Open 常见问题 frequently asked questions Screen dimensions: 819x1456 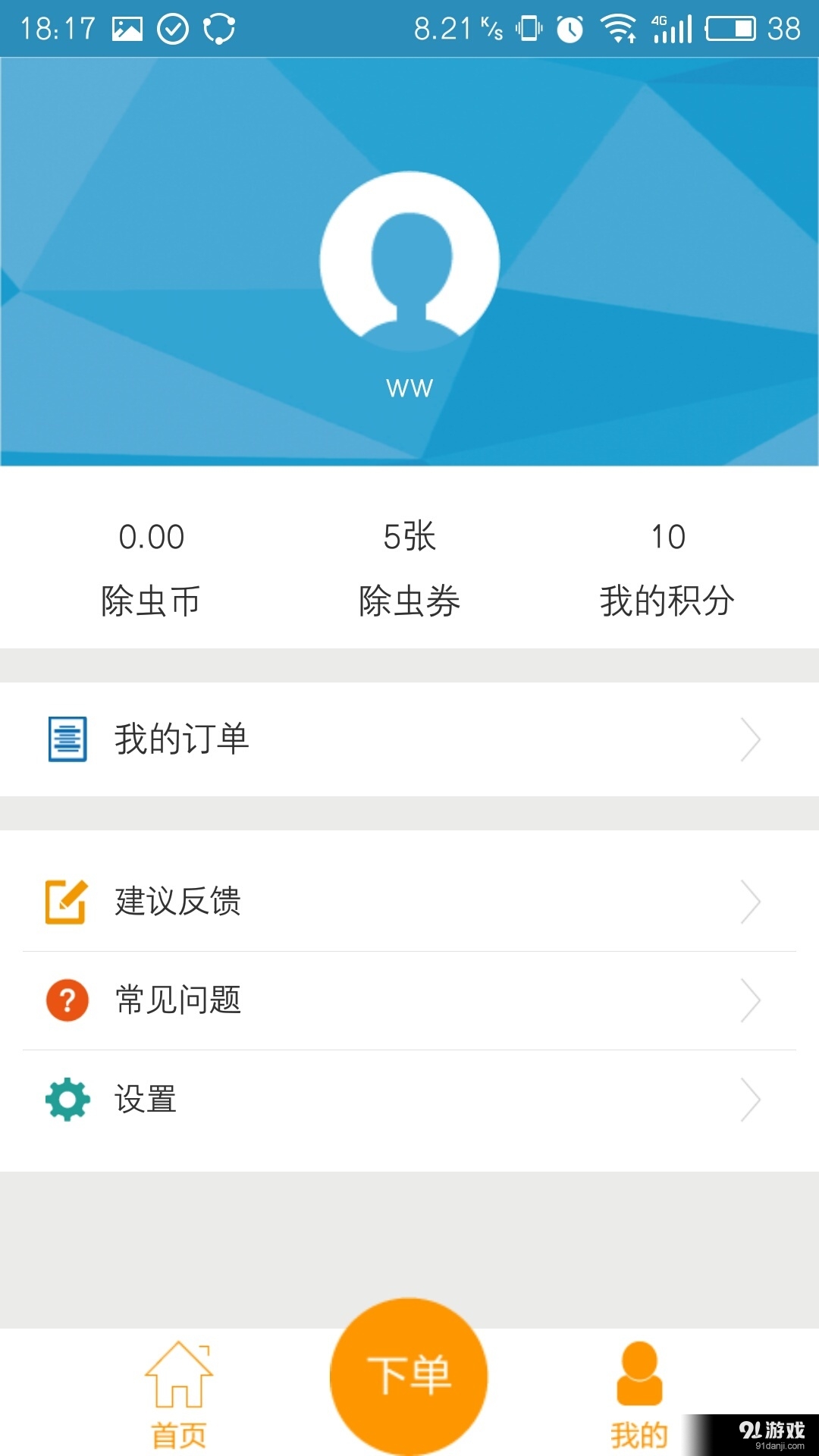(x=178, y=999)
